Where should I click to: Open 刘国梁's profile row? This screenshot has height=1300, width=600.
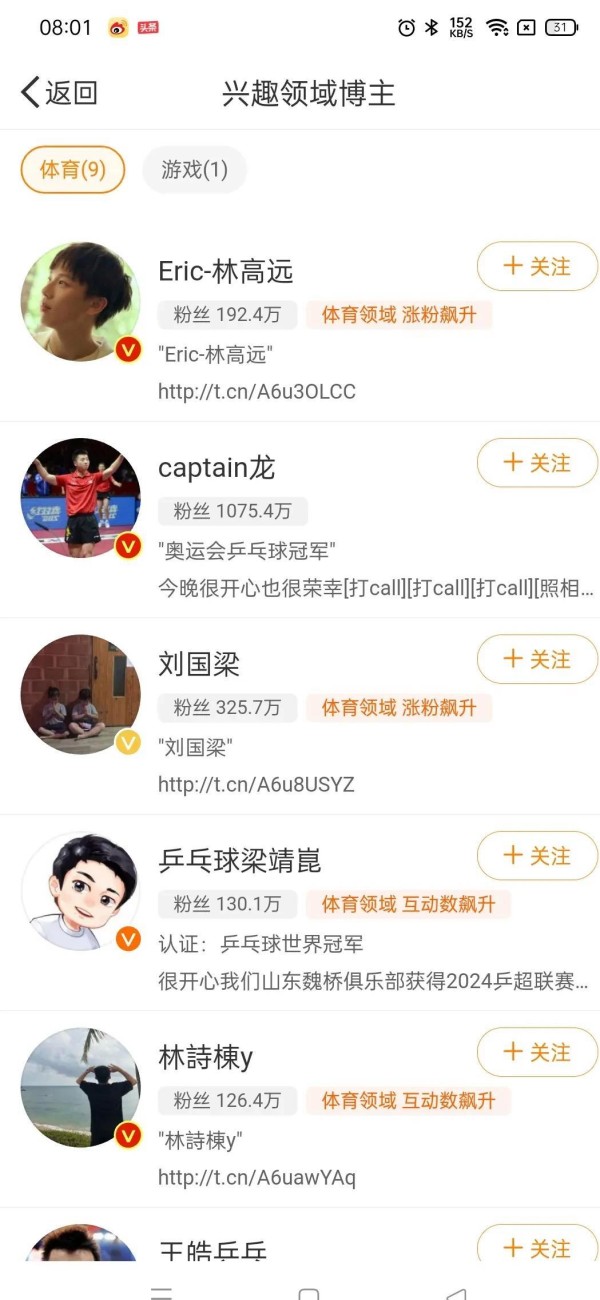[x=300, y=716]
